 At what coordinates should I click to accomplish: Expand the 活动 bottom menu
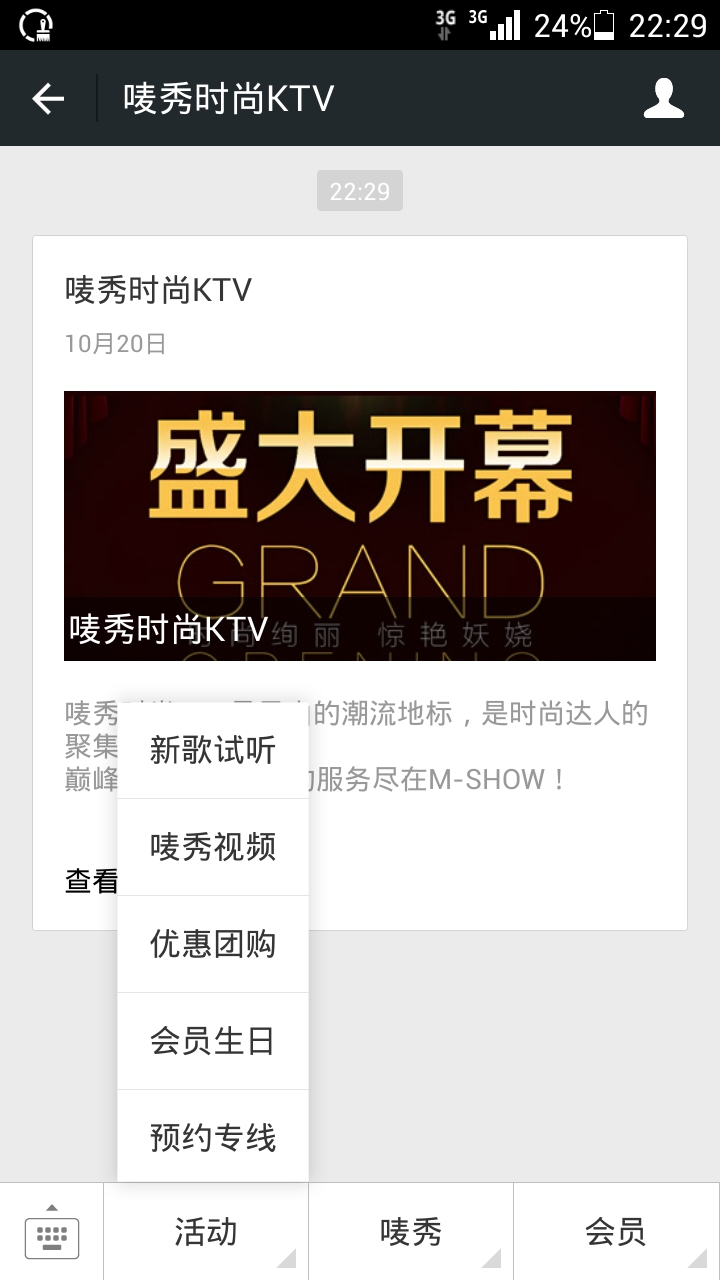[x=205, y=1232]
